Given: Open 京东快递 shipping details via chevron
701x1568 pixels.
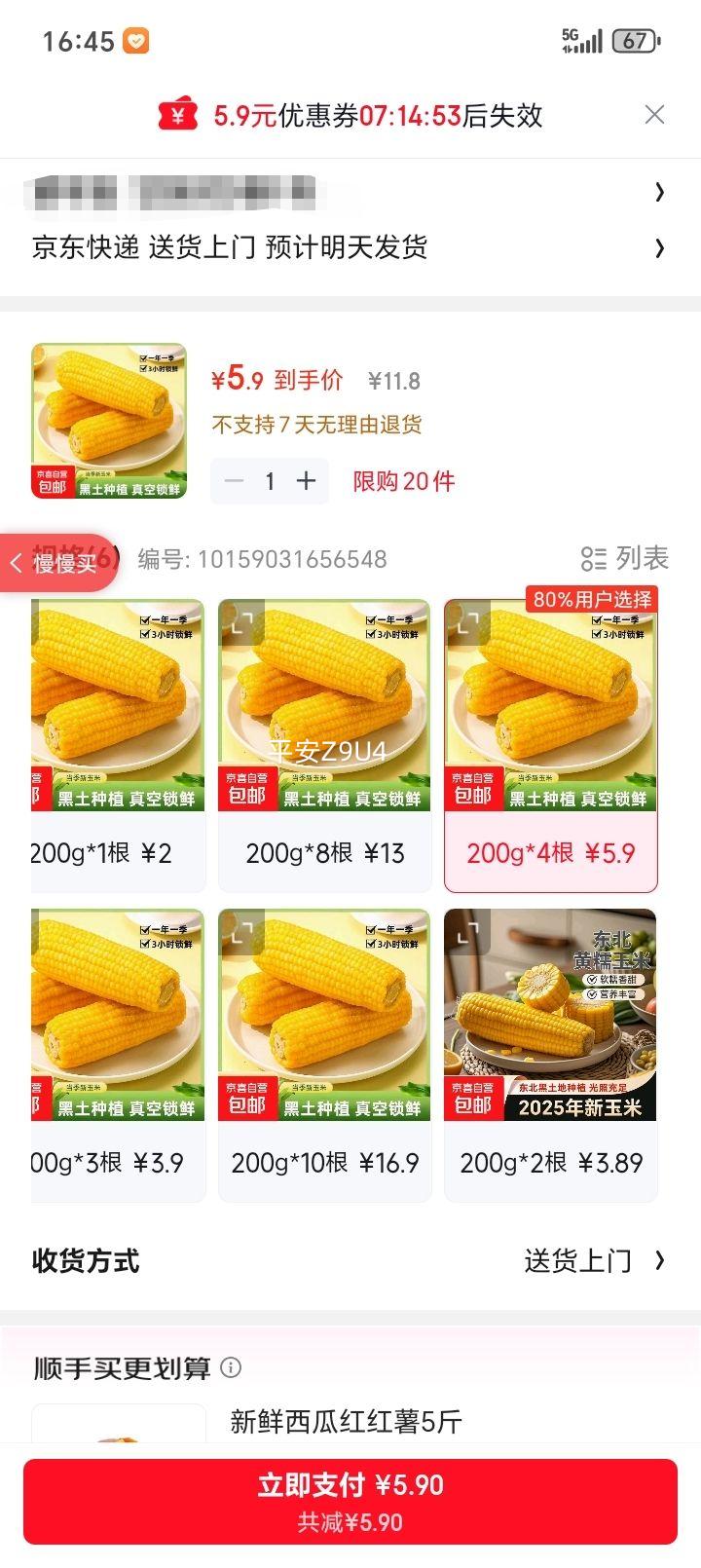Looking at the screenshot, I should [x=661, y=248].
